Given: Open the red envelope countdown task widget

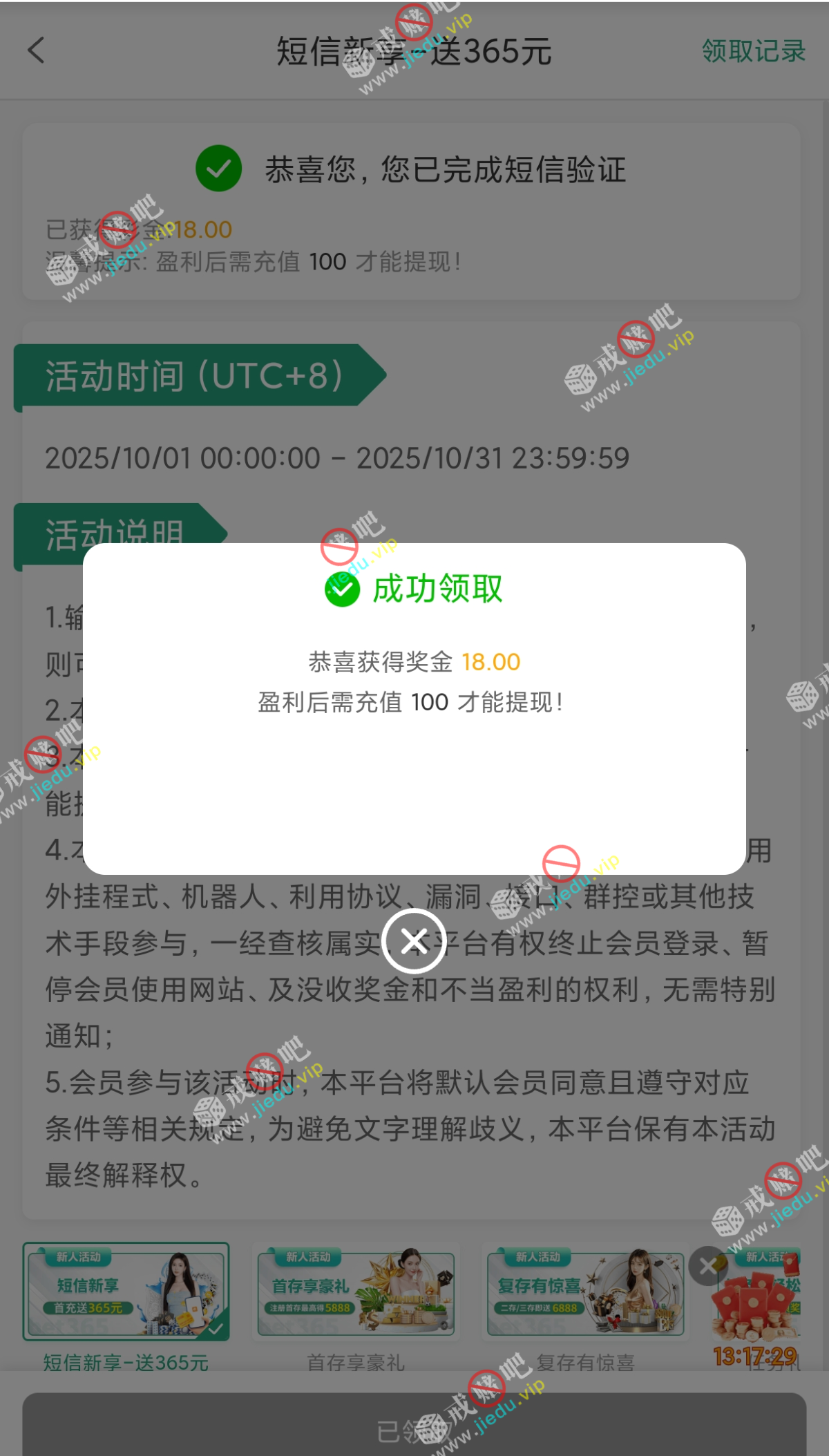Looking at the screenshot, I should tap(758, 1306).
